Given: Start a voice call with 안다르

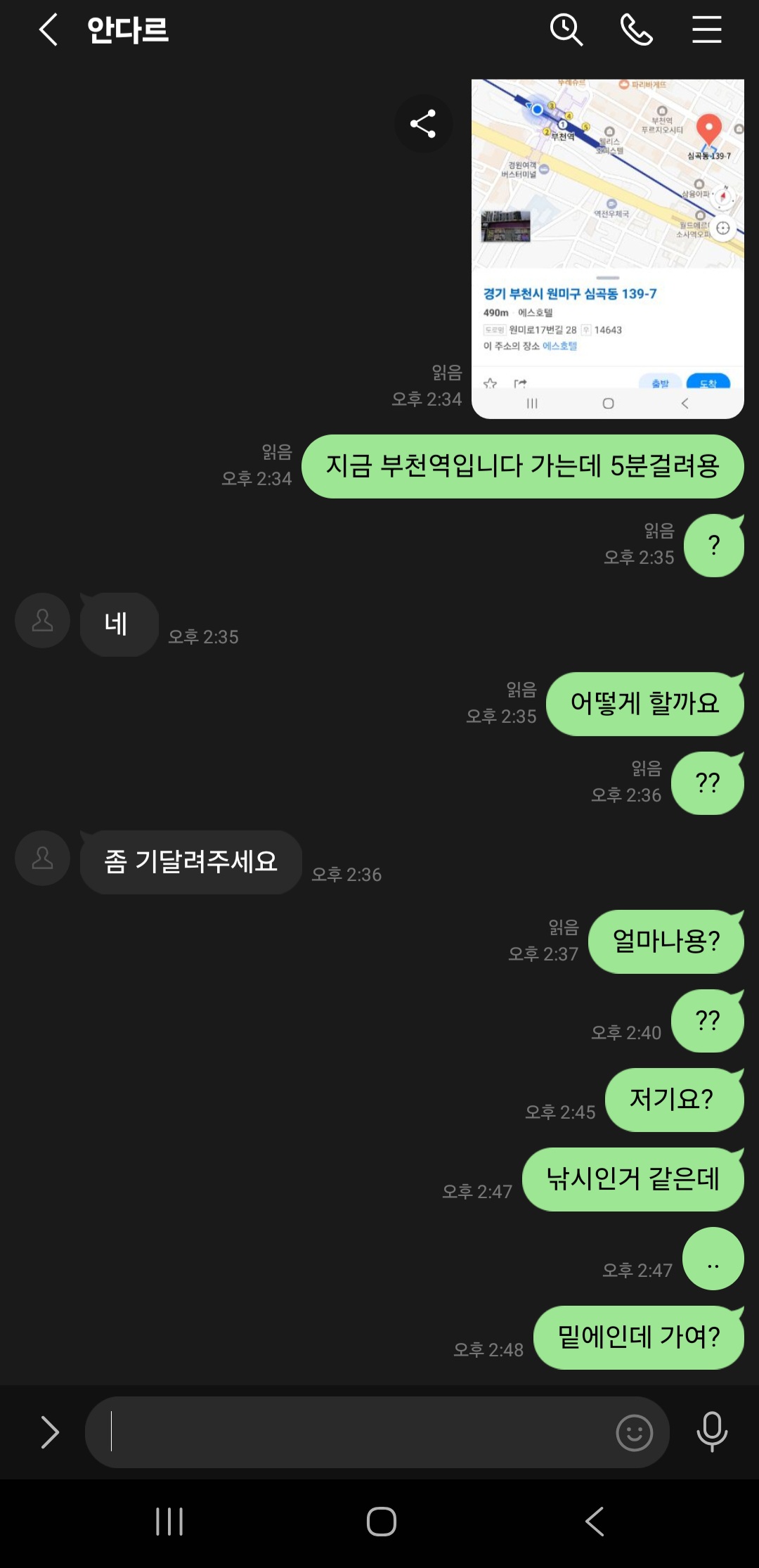Looking at the screenshot, I should [x=636, y=30].
